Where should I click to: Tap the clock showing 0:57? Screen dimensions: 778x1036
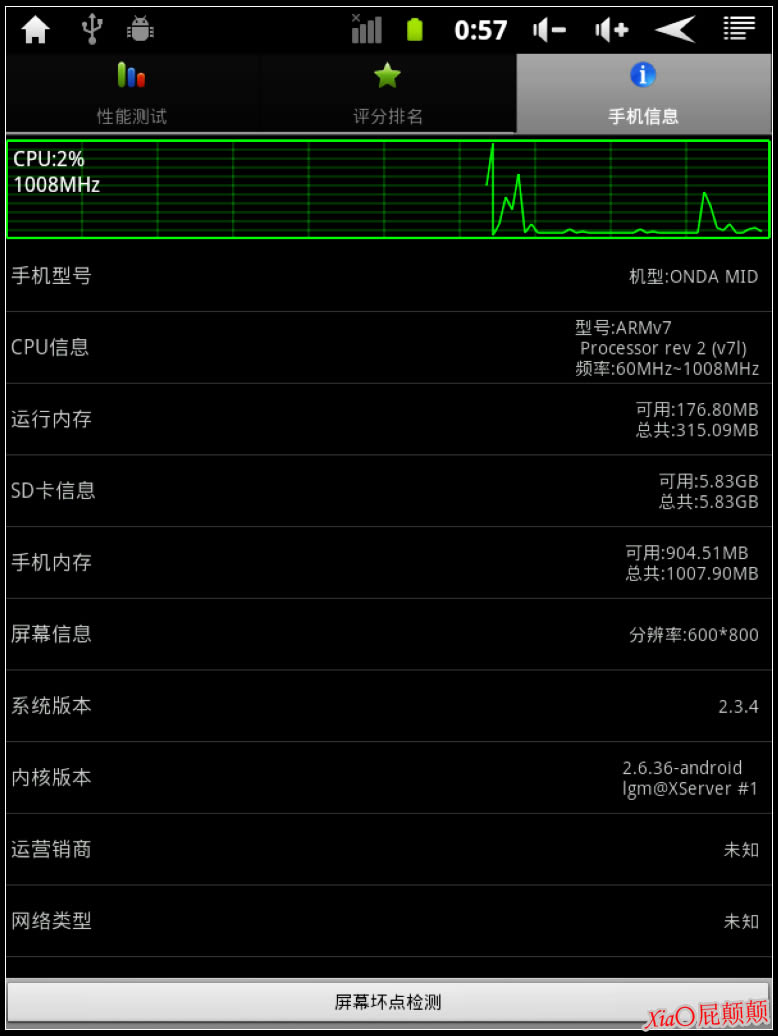(x=481, y=29)
